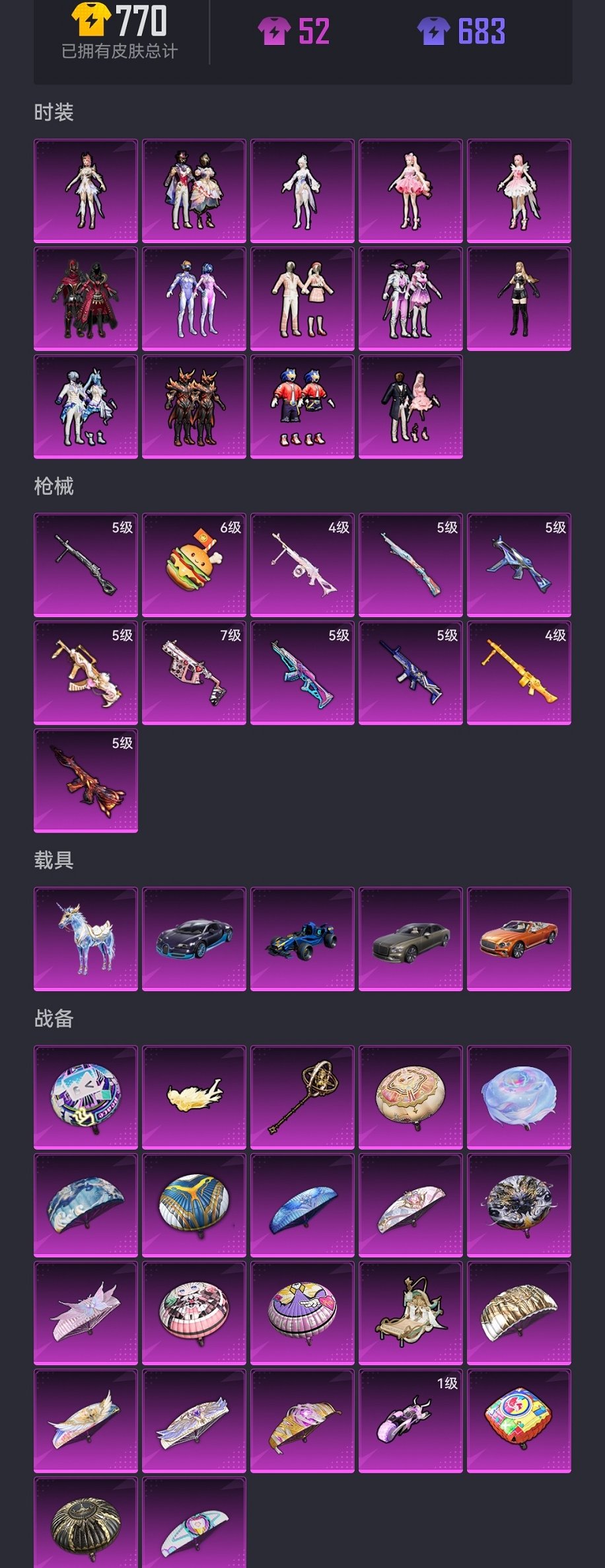View the red jacket mascot couple outfit
This screenshot has width=605, height=1568.
302,406
